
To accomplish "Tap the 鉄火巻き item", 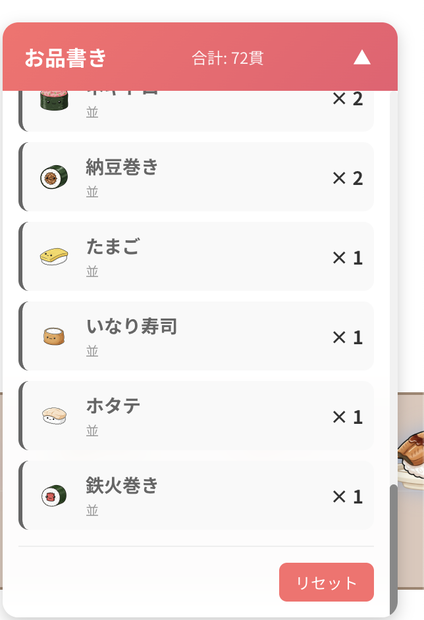I will click(196, 495).
